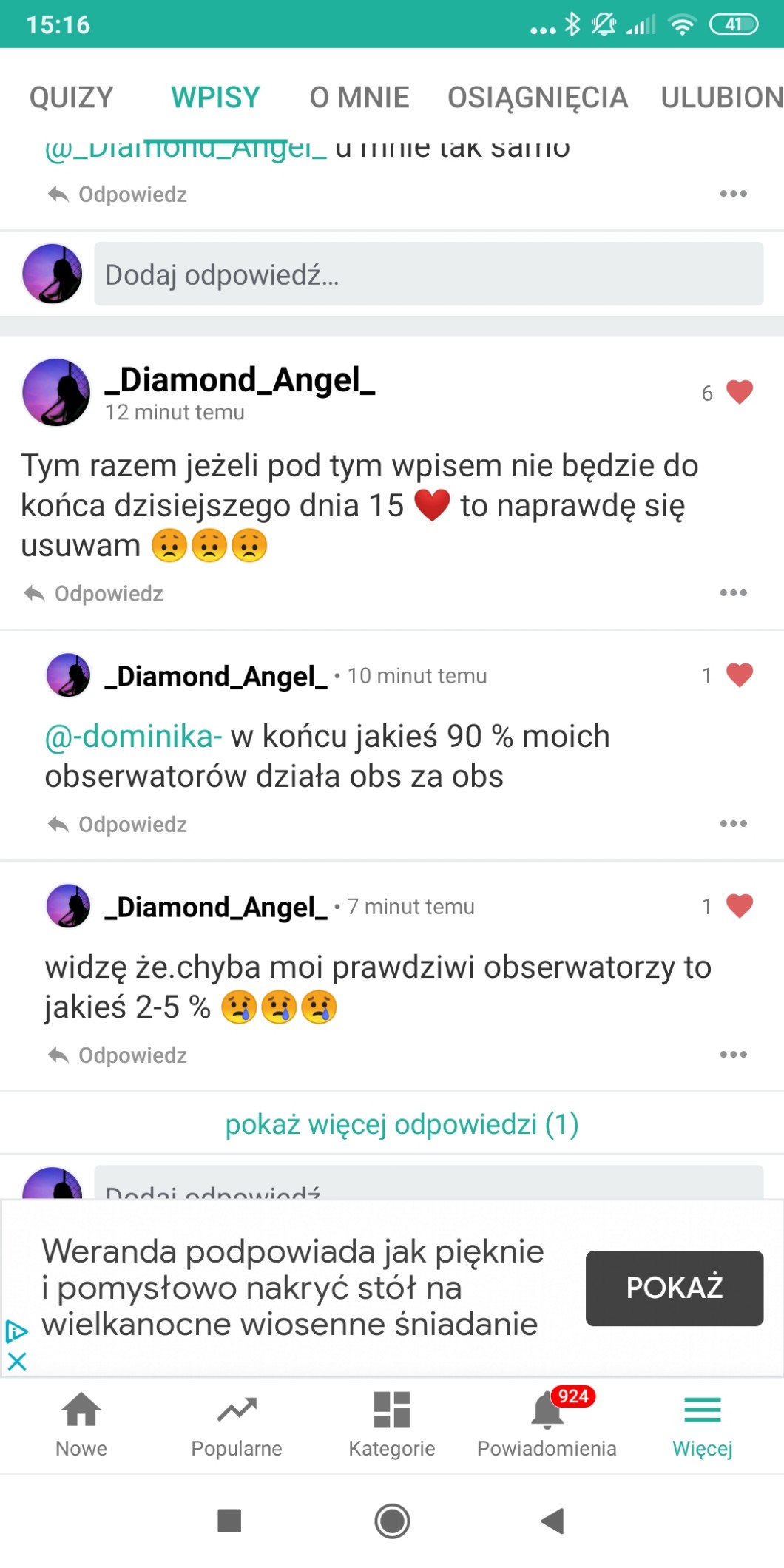Image resolution: width=784 pixels, height=1568 pixels.
Task: Open the O MNIE tab
Action: 359,97
